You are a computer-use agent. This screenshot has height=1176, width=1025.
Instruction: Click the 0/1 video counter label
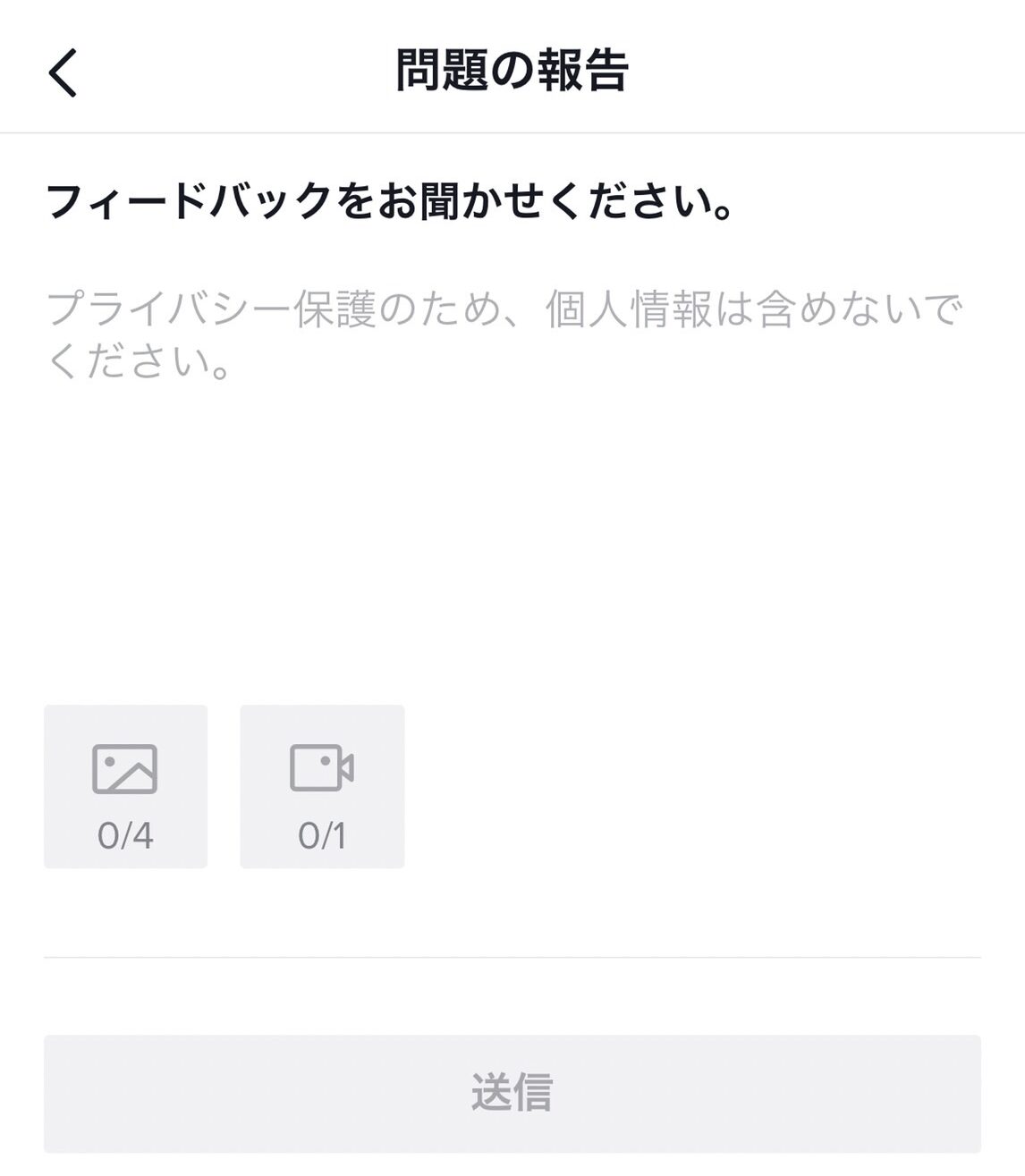322,836
